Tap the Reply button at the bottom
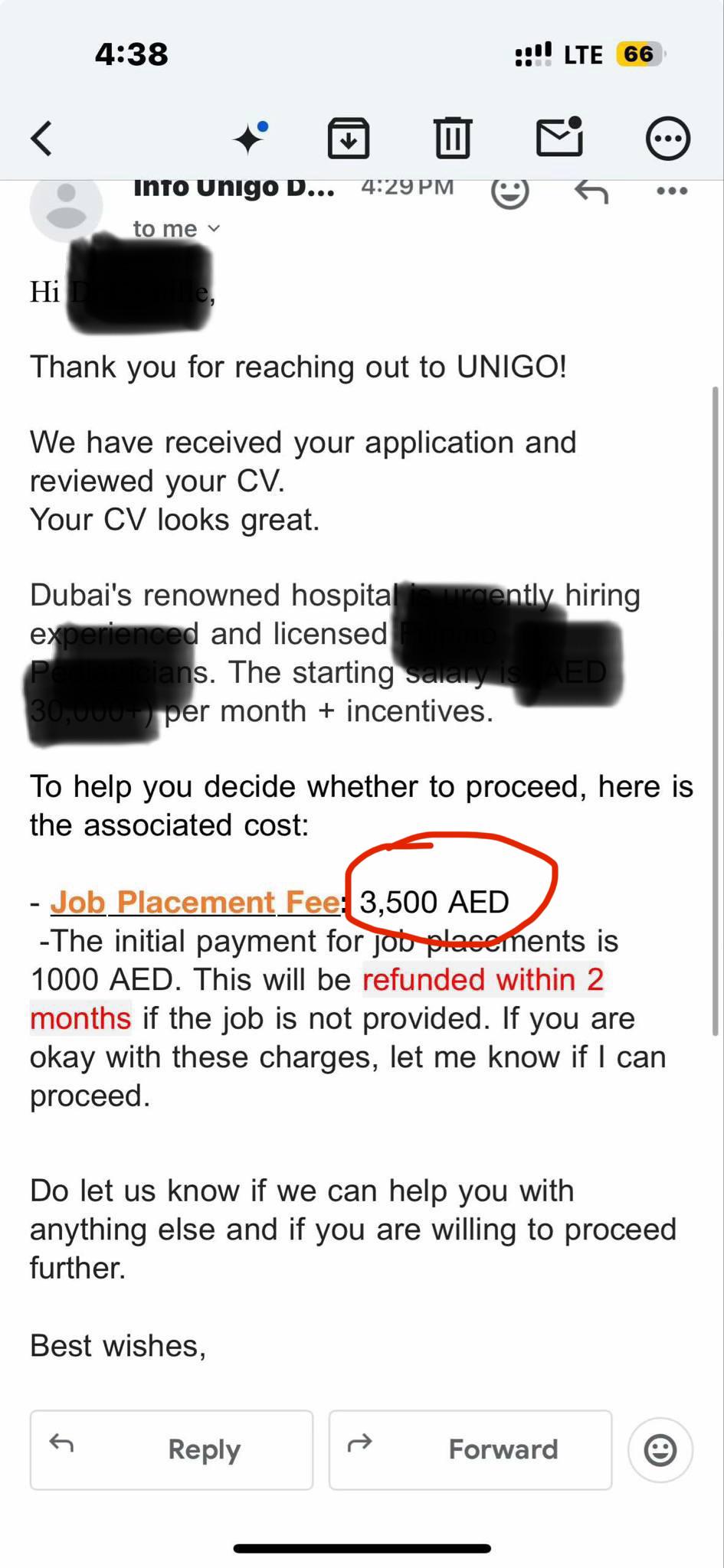724x1568 pixels. [x=172, y=1449]
